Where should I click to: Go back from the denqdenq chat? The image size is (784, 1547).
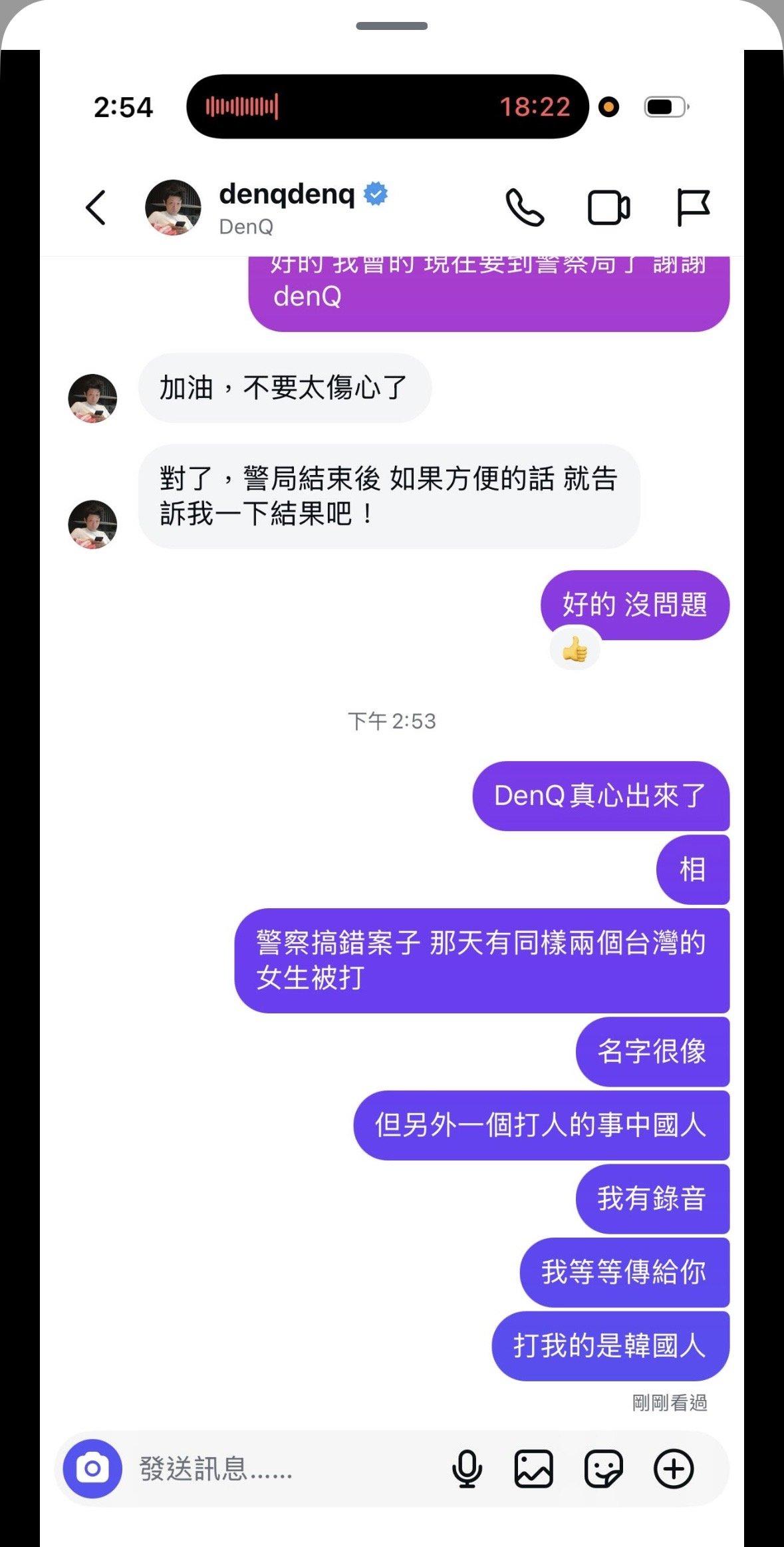(x=96, y=208)
